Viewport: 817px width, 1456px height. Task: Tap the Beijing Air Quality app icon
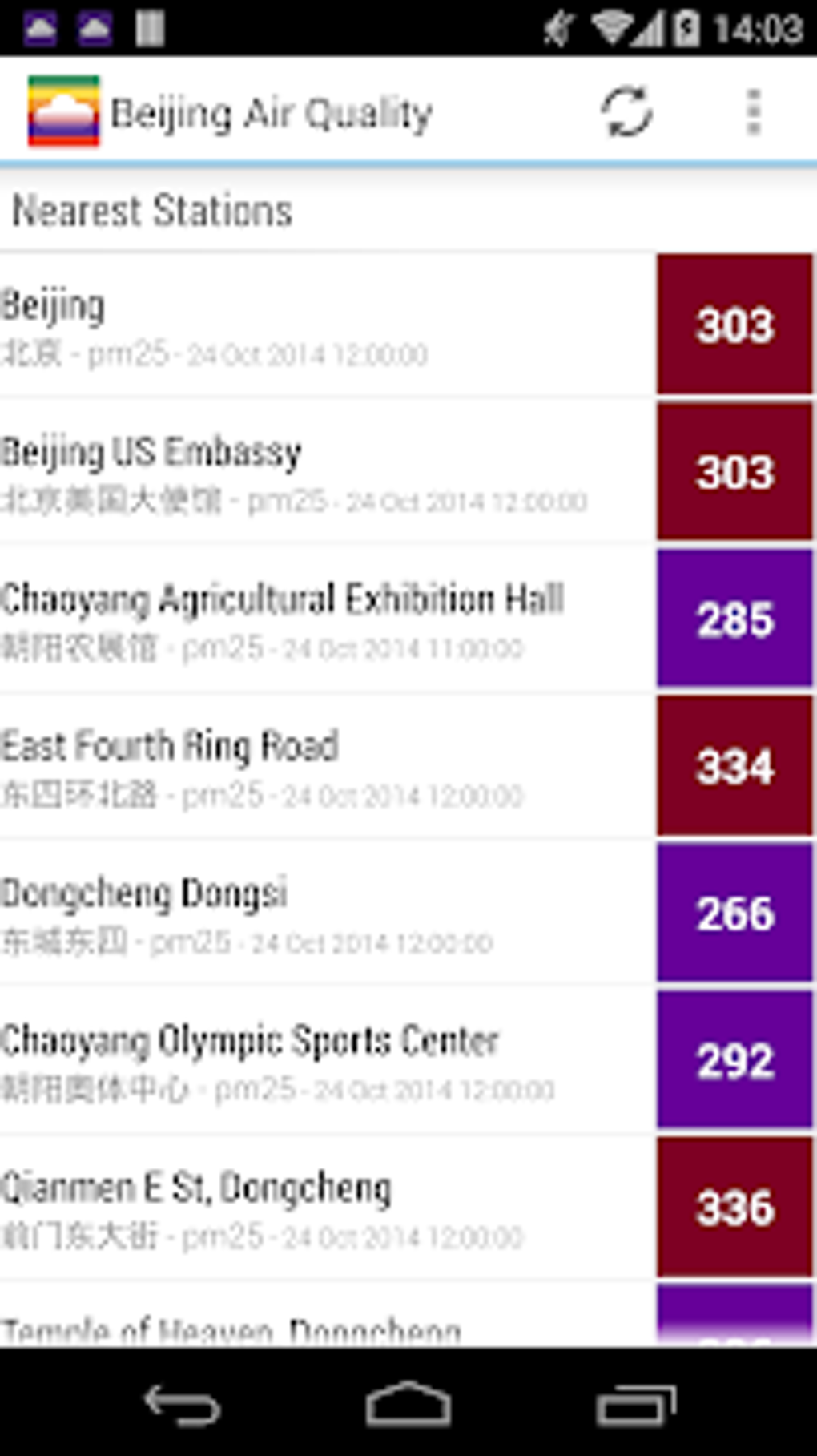[64, 111]
